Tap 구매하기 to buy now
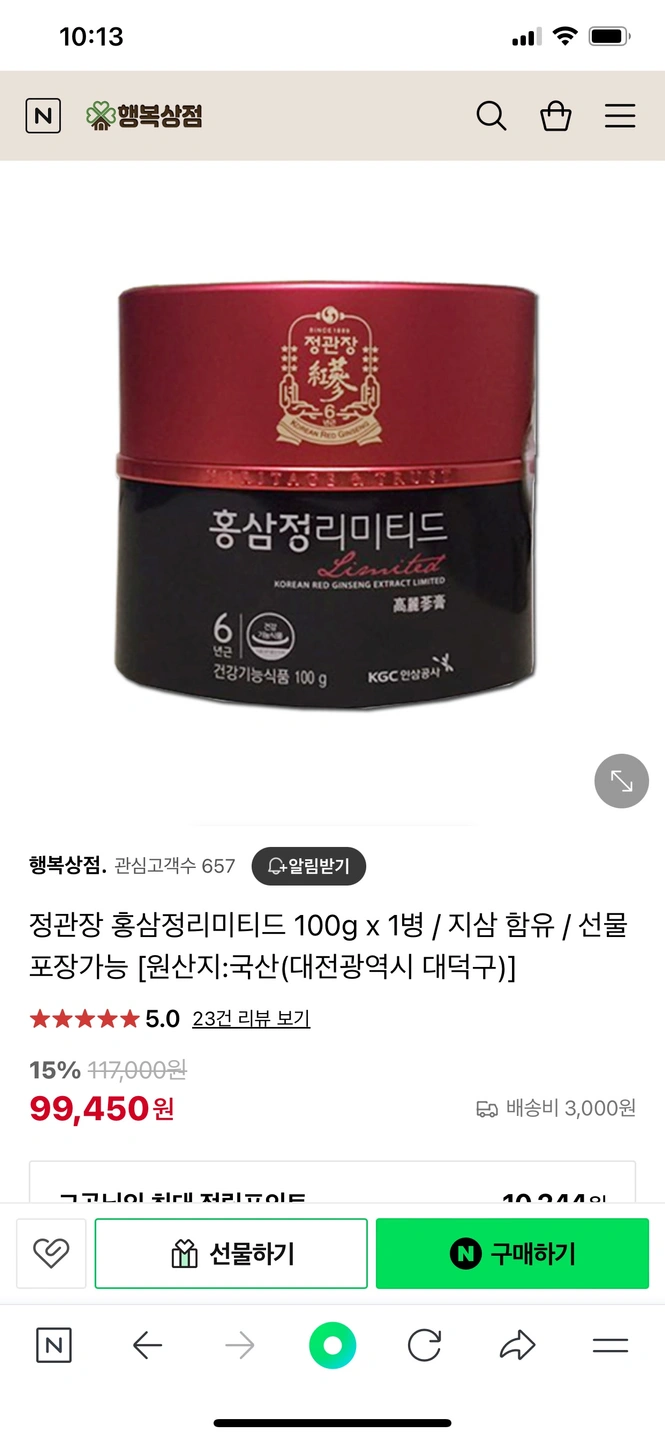665x1440 pixels. coord(512,1253)
